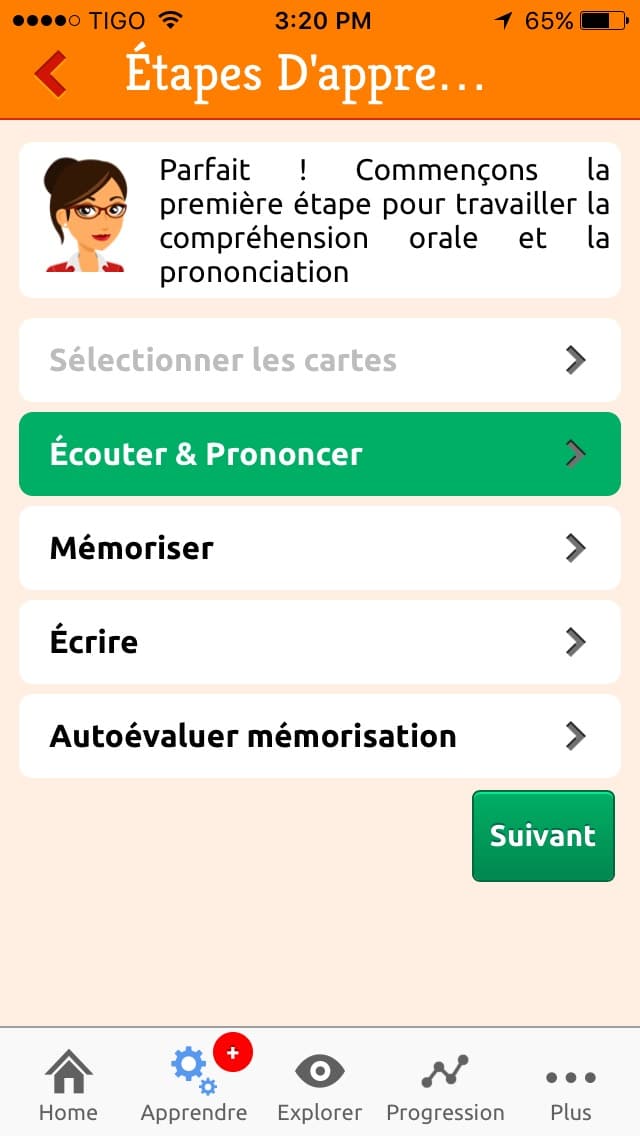Tap the Suivant button
This screenshot has height=1136, width=640.
pyautogui.click(x=543, y=836)
